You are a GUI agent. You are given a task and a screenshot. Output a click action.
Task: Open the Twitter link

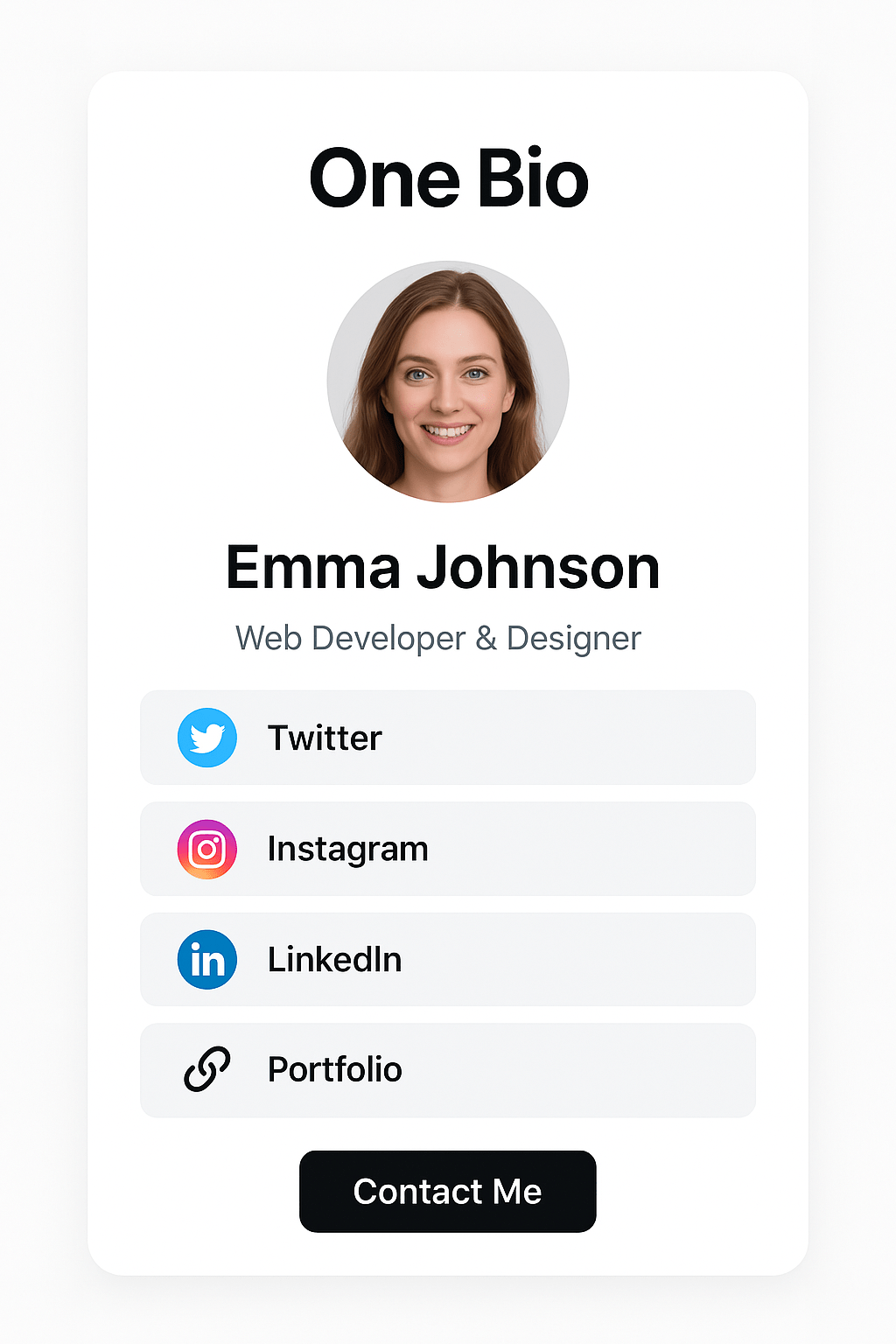click(447, 738)
